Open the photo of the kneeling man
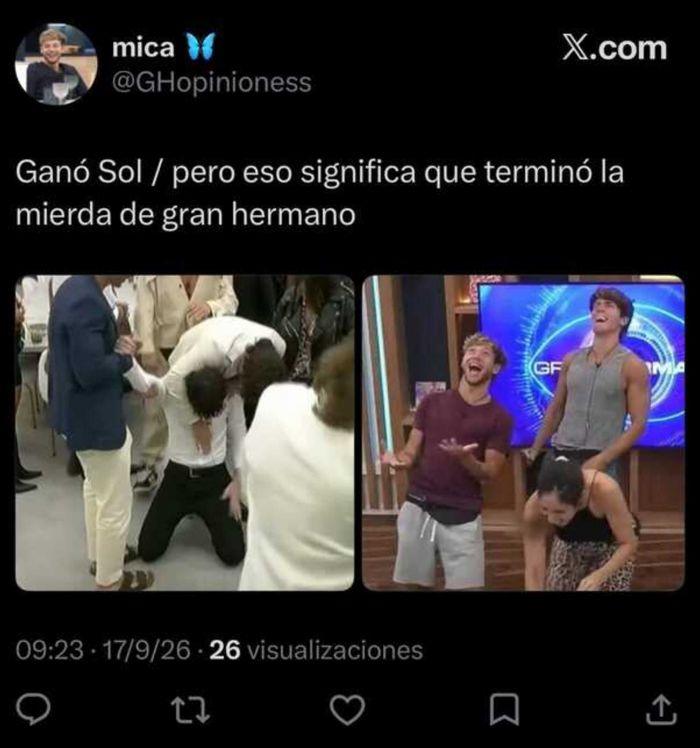 pyautogui.click(x=185, y=433)
